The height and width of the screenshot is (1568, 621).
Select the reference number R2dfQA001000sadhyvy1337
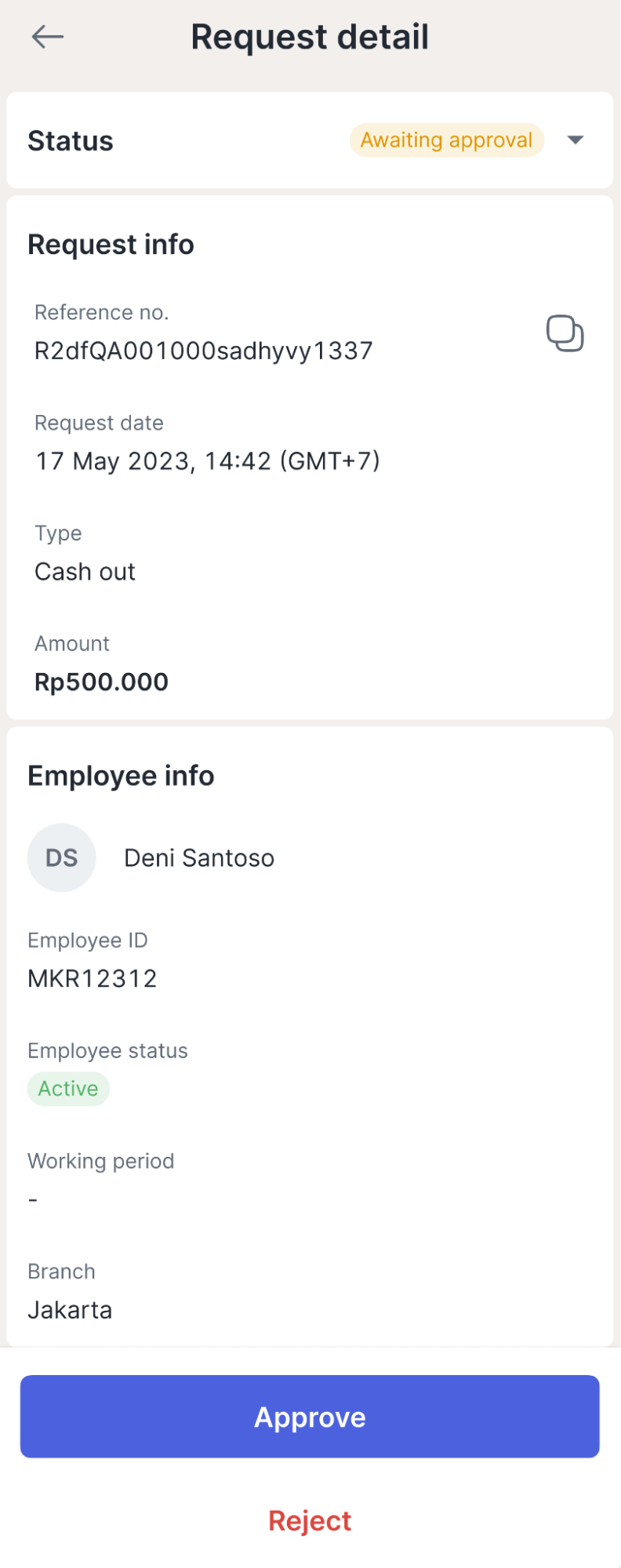pyautogui.click(x=204, y=350)
